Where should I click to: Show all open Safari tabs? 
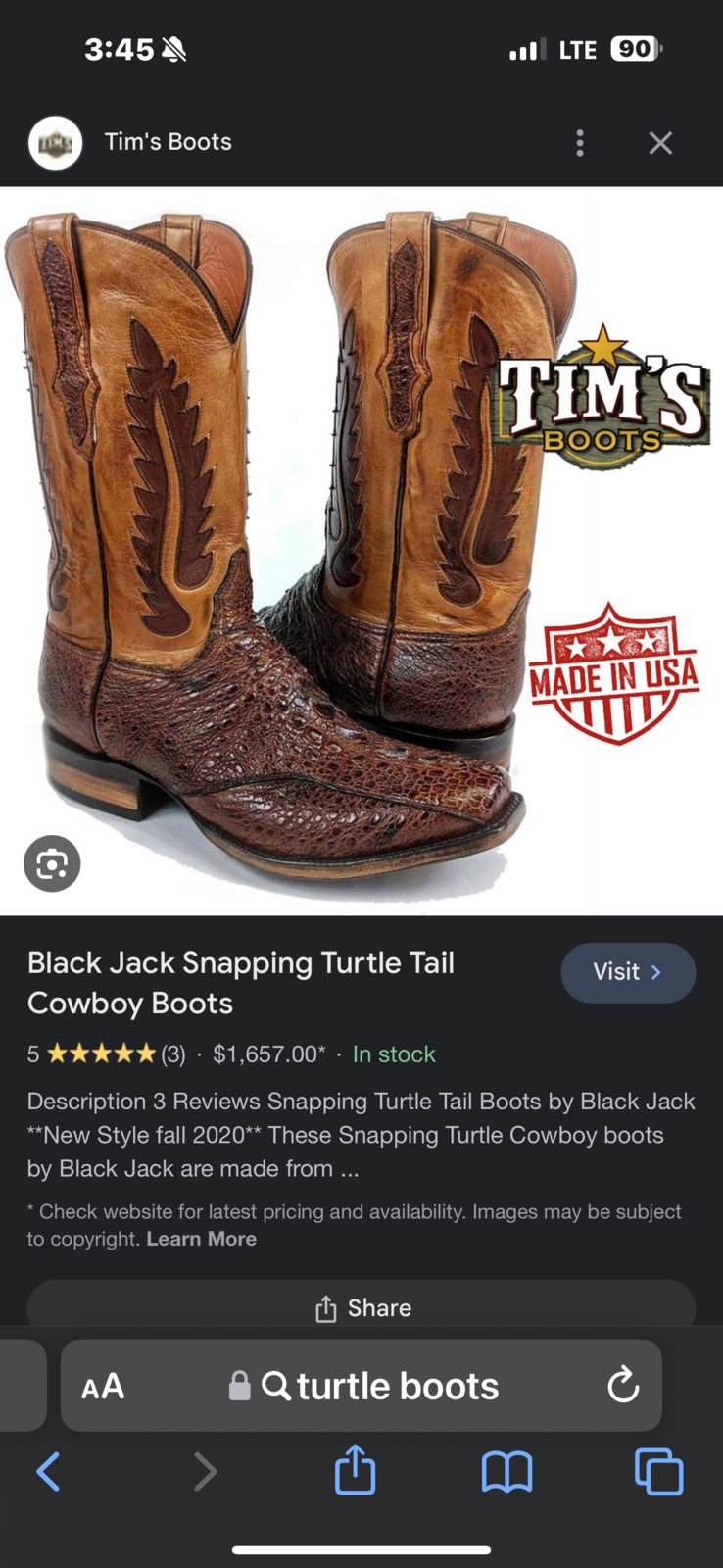click(659, 1472)
